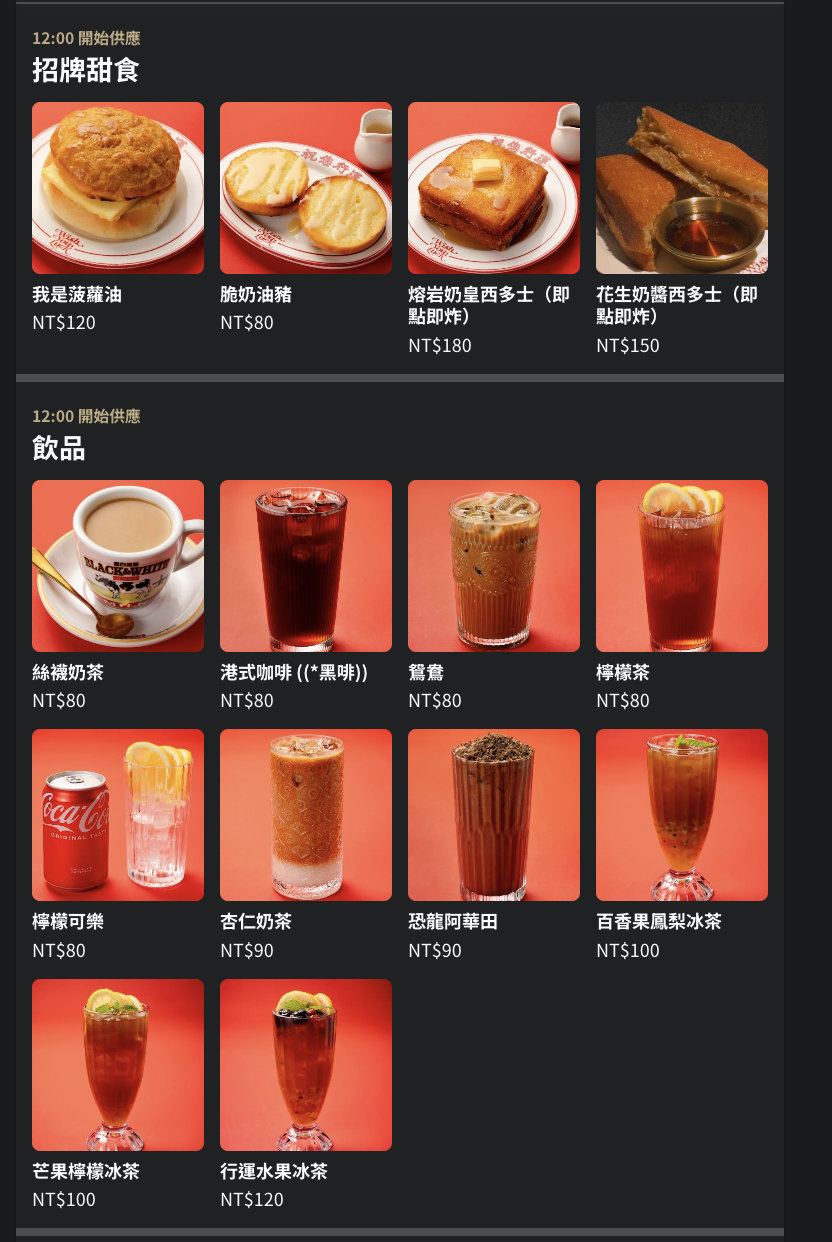The height and width of the screenshot is (1242, 832).
Task: Click the NT$120 price under 行運水果冰茶
Action: point(251,1198)
